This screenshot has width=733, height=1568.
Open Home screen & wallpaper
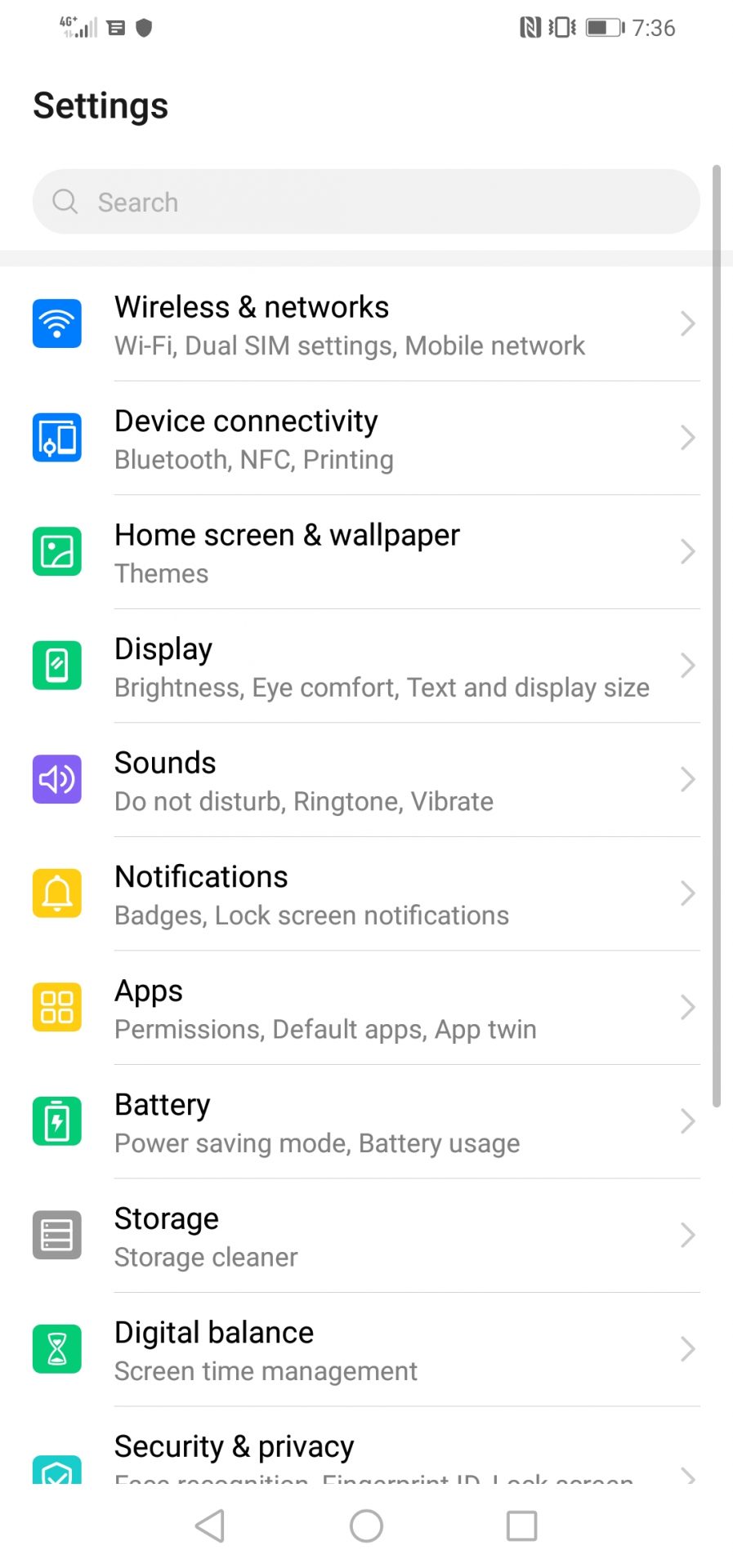point(366,553)
